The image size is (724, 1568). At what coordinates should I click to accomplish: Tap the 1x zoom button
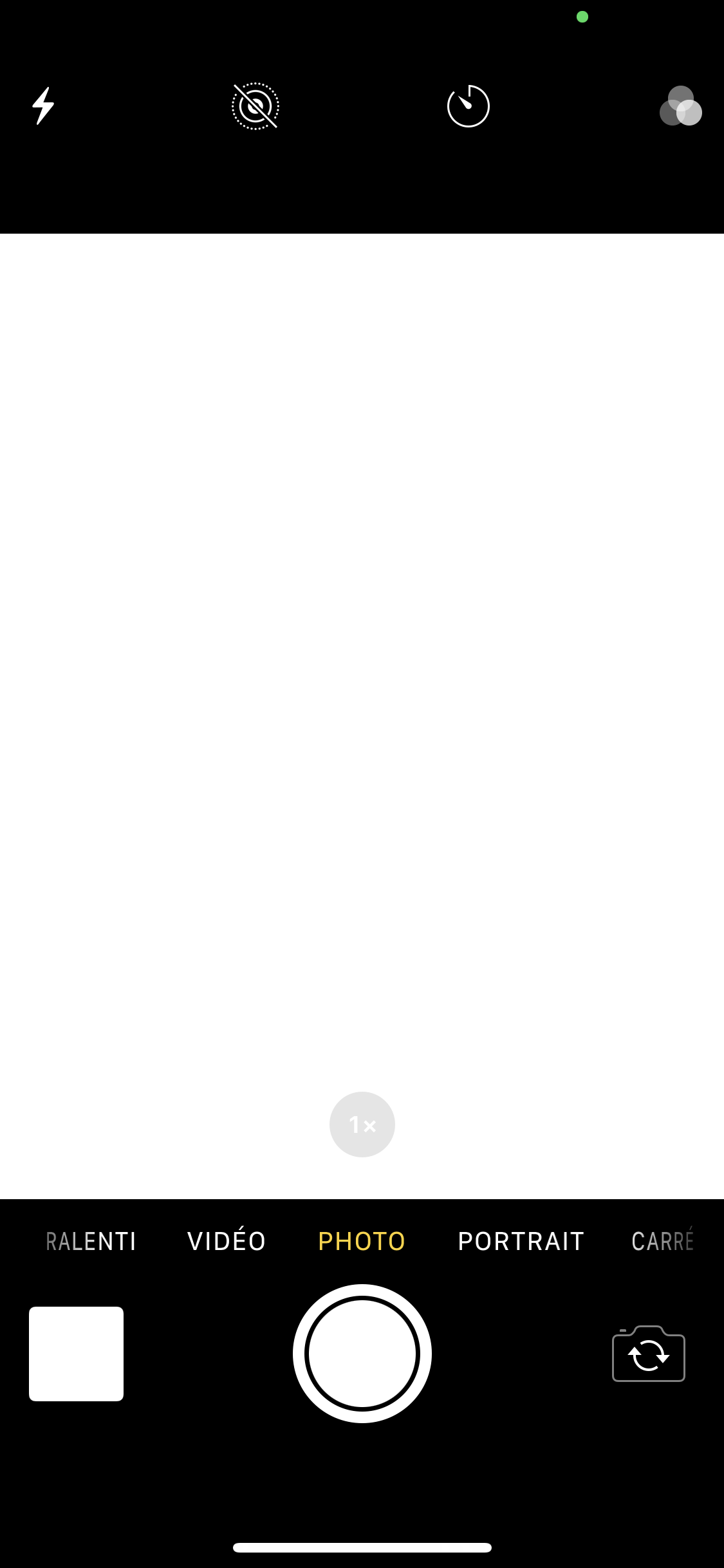click(362, 1125)
